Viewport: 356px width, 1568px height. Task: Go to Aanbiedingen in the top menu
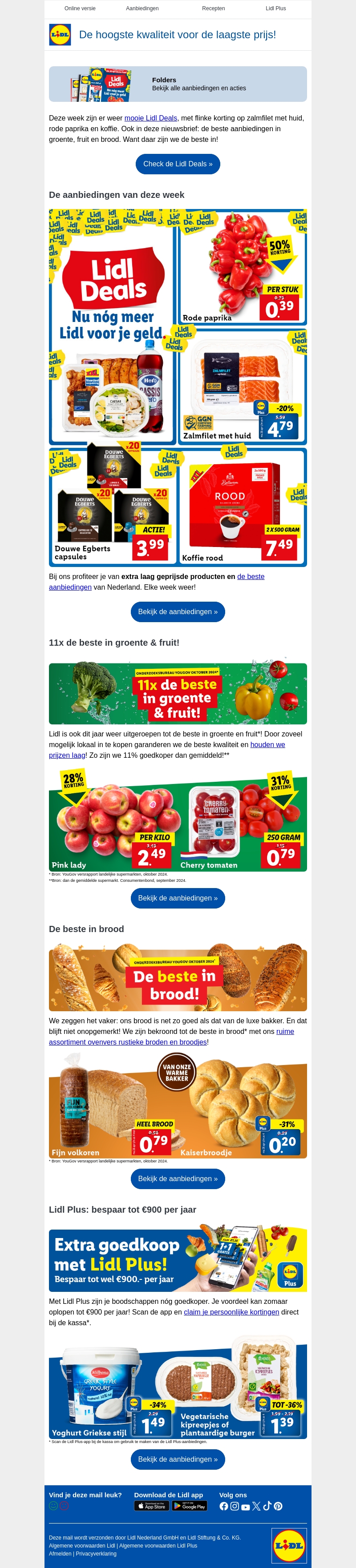pos(142,8)
